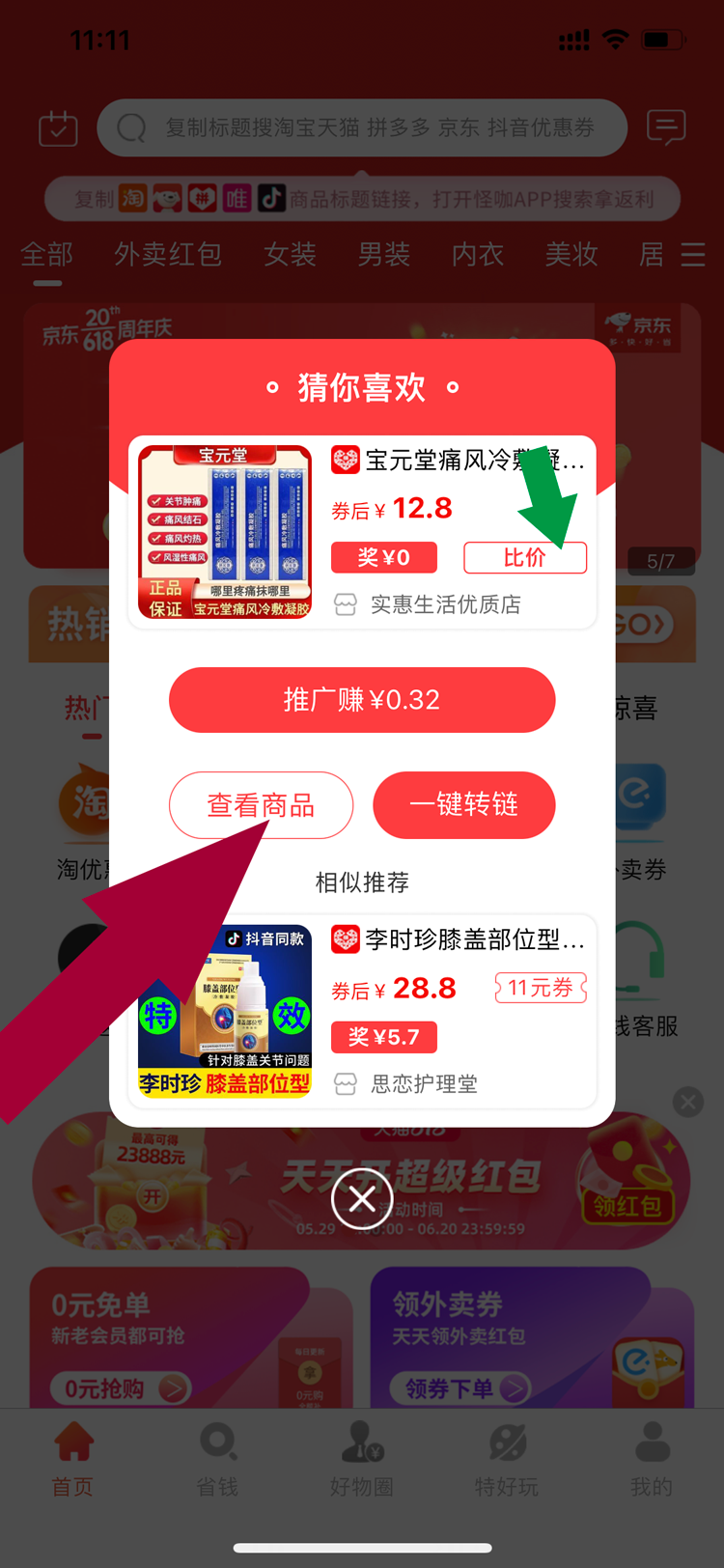This screenshot has width=724, height=1568.
Task: Switch to the 女装 category tab
Action: [290, 255]
